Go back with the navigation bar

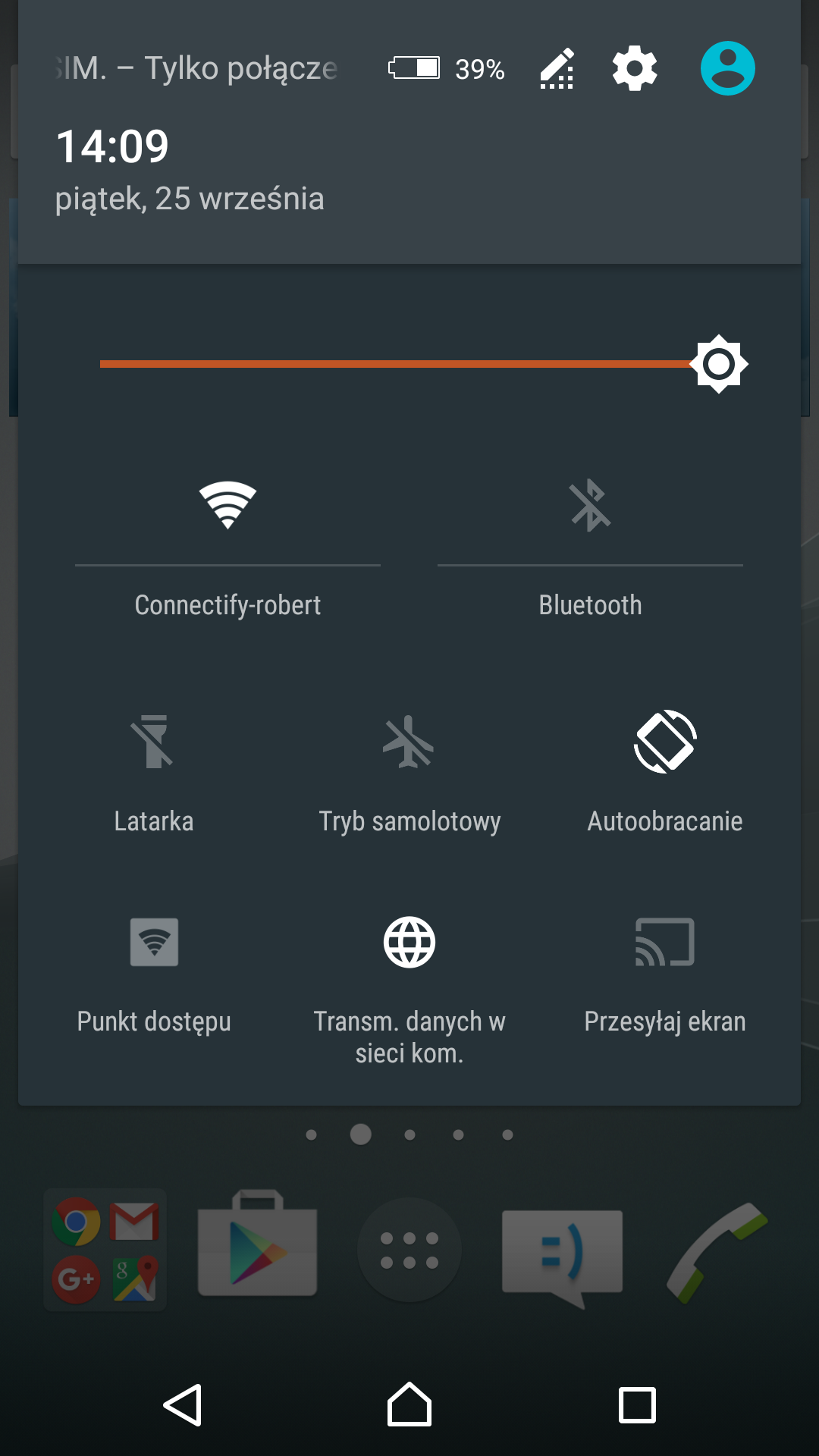click(x=183, y=1405)
